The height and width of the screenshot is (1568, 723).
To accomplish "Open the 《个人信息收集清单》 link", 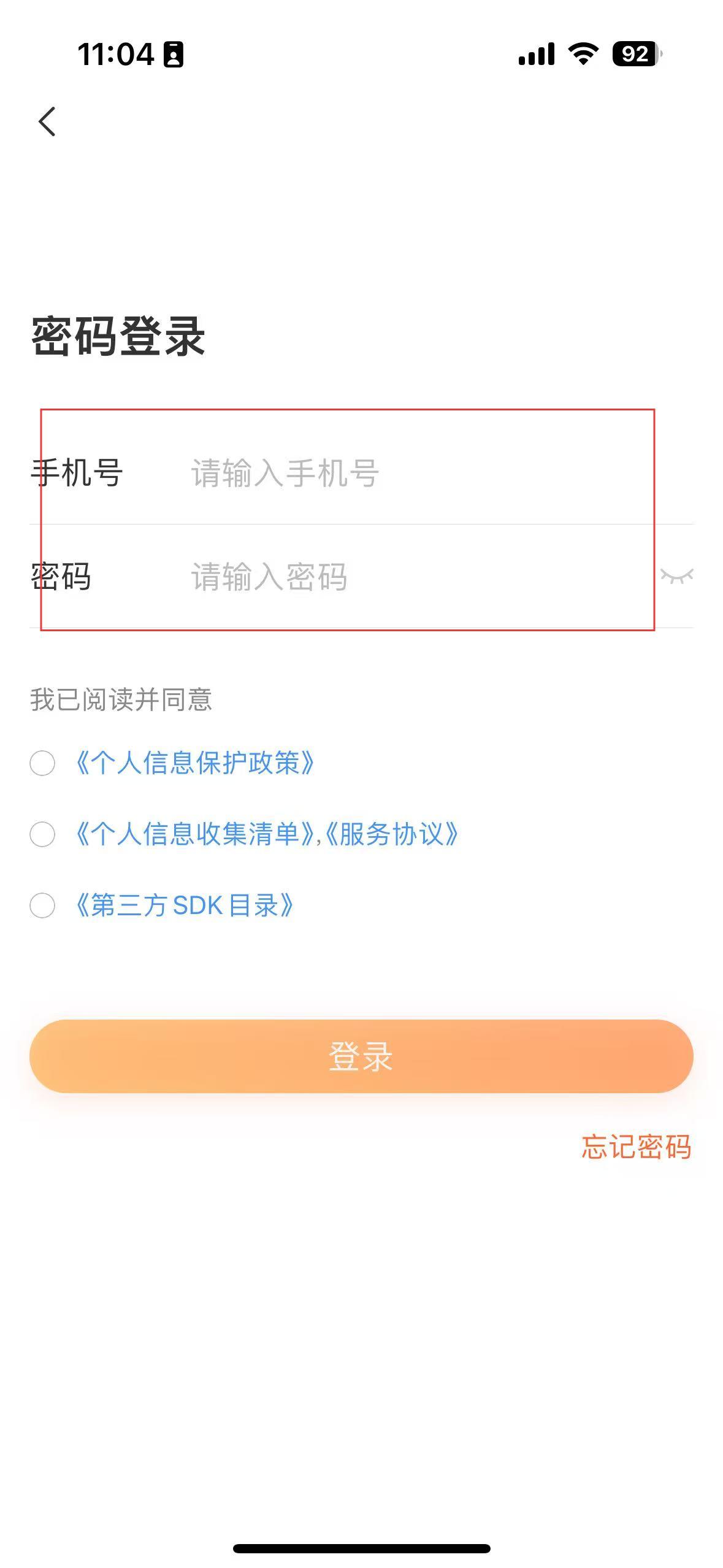I will (x=194, y=834).
